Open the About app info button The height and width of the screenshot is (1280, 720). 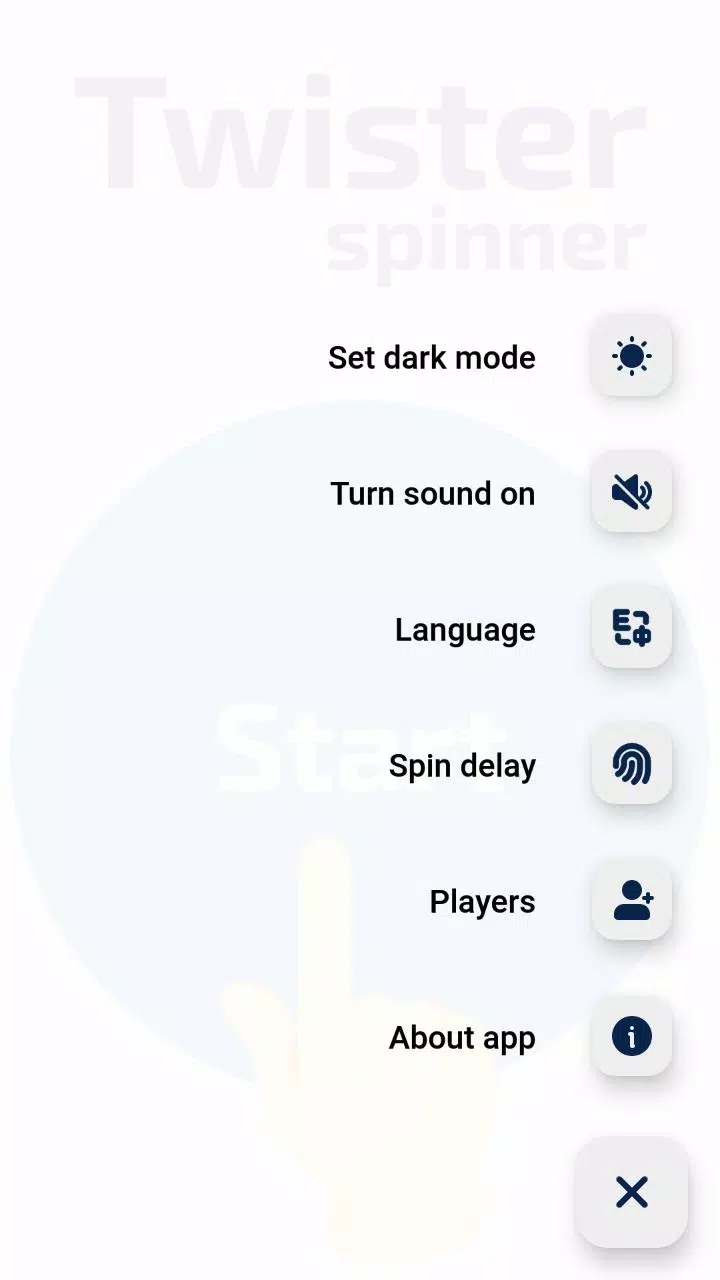click(631, 1037)
